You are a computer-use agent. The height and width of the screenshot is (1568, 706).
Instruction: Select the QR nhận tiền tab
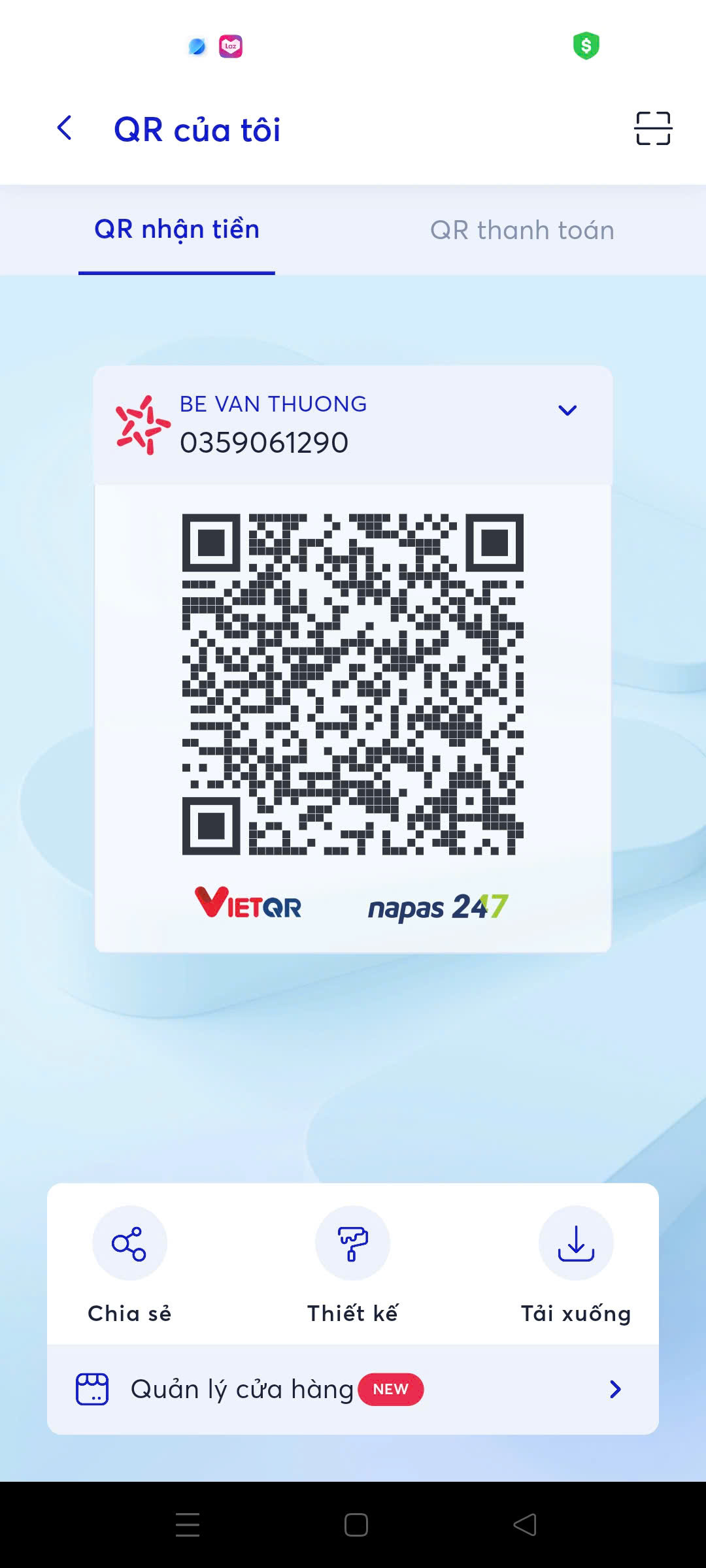(176, 230)
